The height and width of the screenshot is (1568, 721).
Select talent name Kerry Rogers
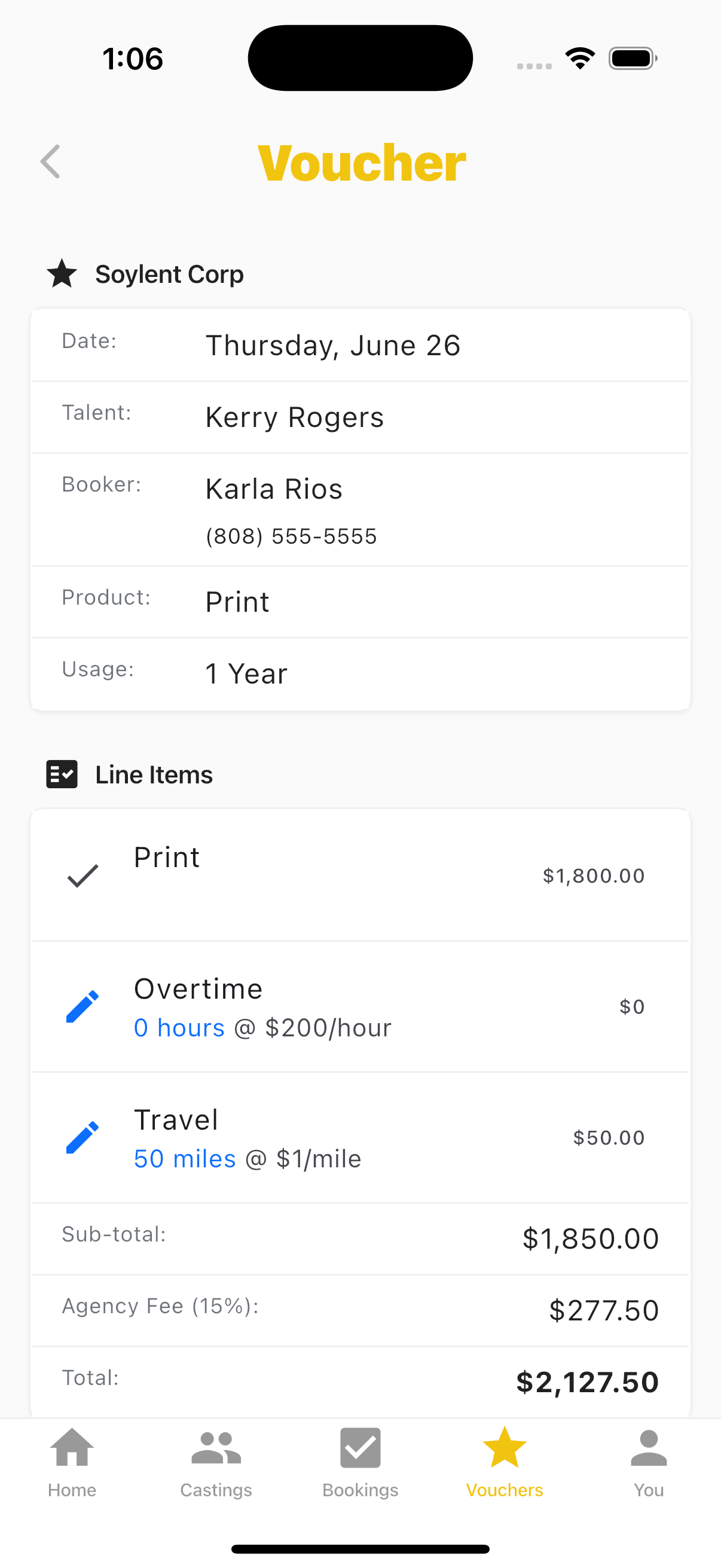295,416
